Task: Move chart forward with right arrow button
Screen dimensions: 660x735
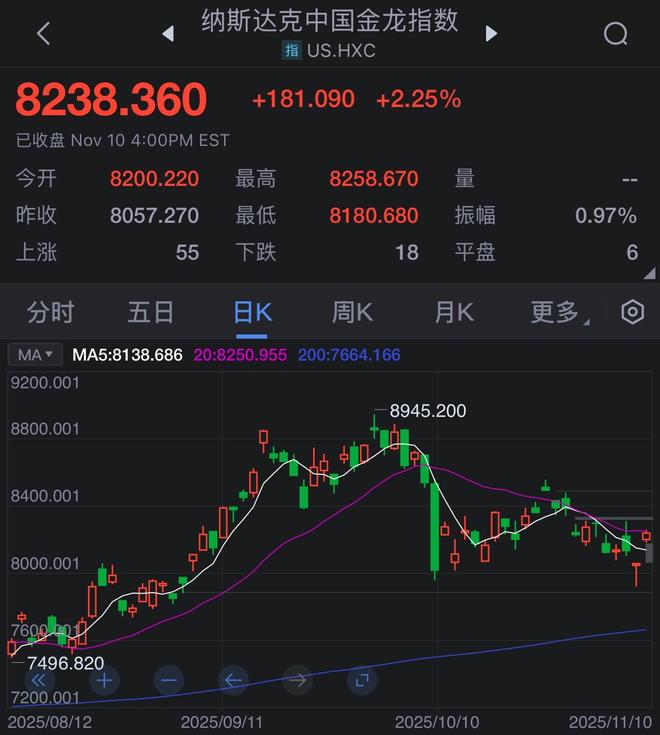Action: click(298, 681)
